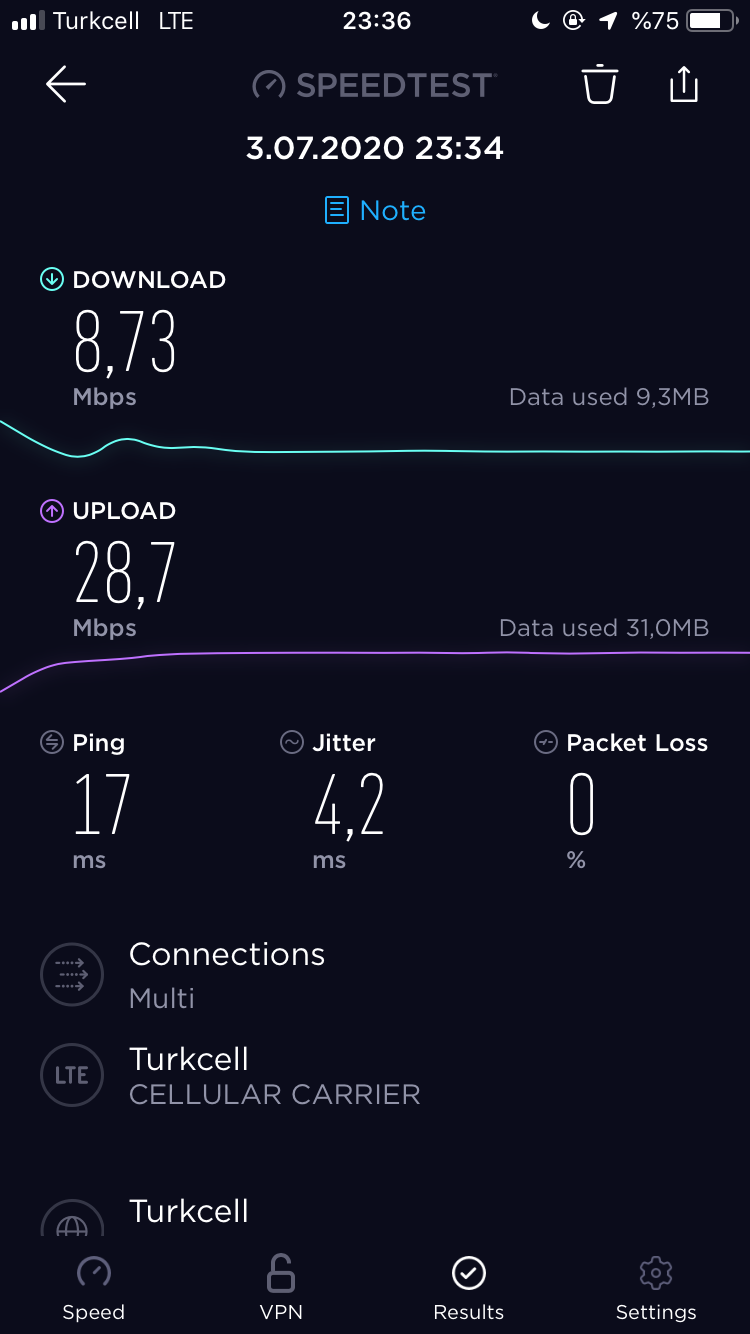Add a Note to this result
750x1334 pixels.
[375, 210]
